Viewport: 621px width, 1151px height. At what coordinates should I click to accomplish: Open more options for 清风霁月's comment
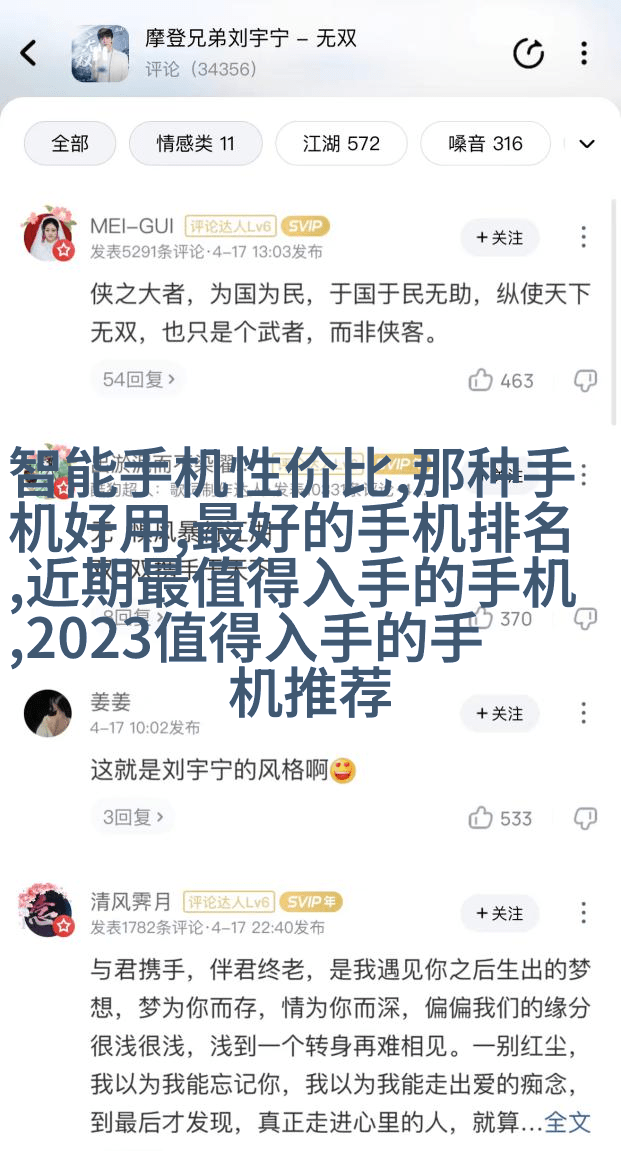coord(584,914)
